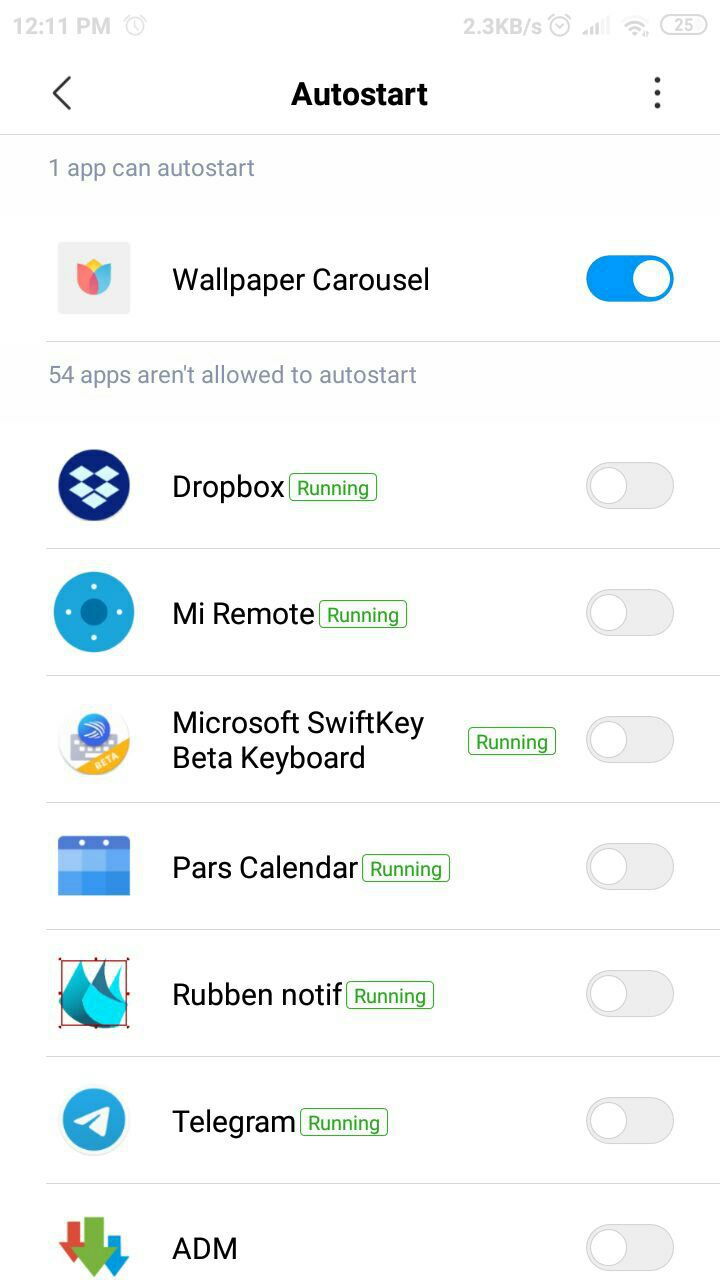Viewport: 720px width, 1280px height.
Task: Turn on ADM autostart
Action: click(629, 1247)
